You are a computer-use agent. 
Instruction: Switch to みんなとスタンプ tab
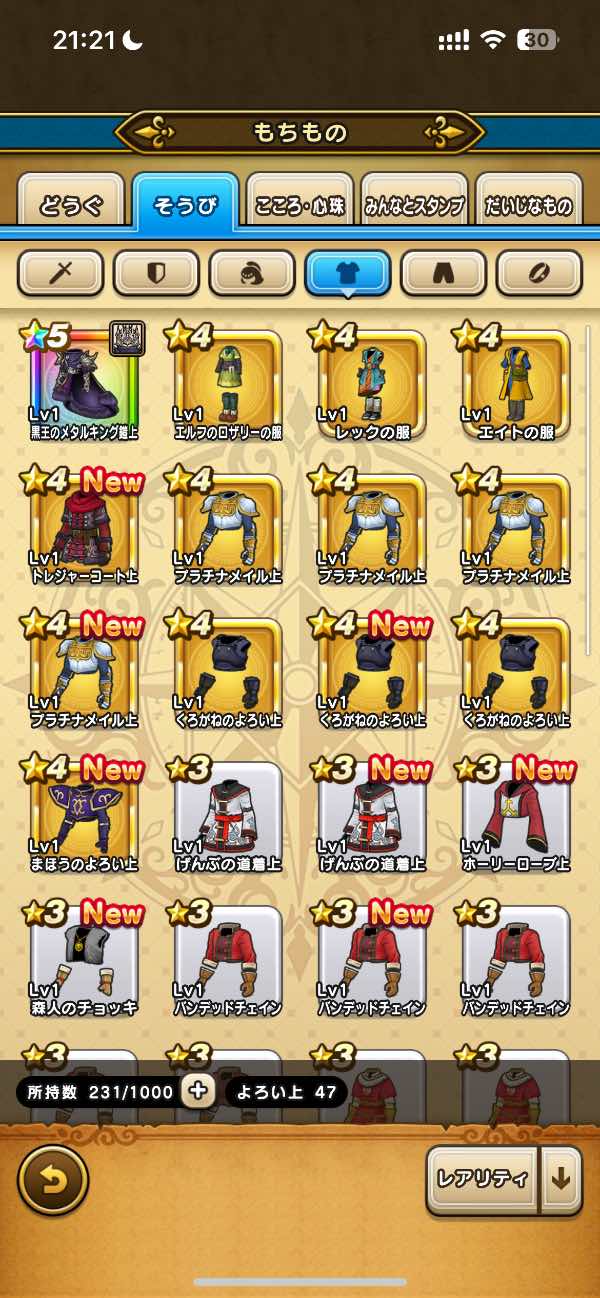pyautogui.click(x=414, y=206)
